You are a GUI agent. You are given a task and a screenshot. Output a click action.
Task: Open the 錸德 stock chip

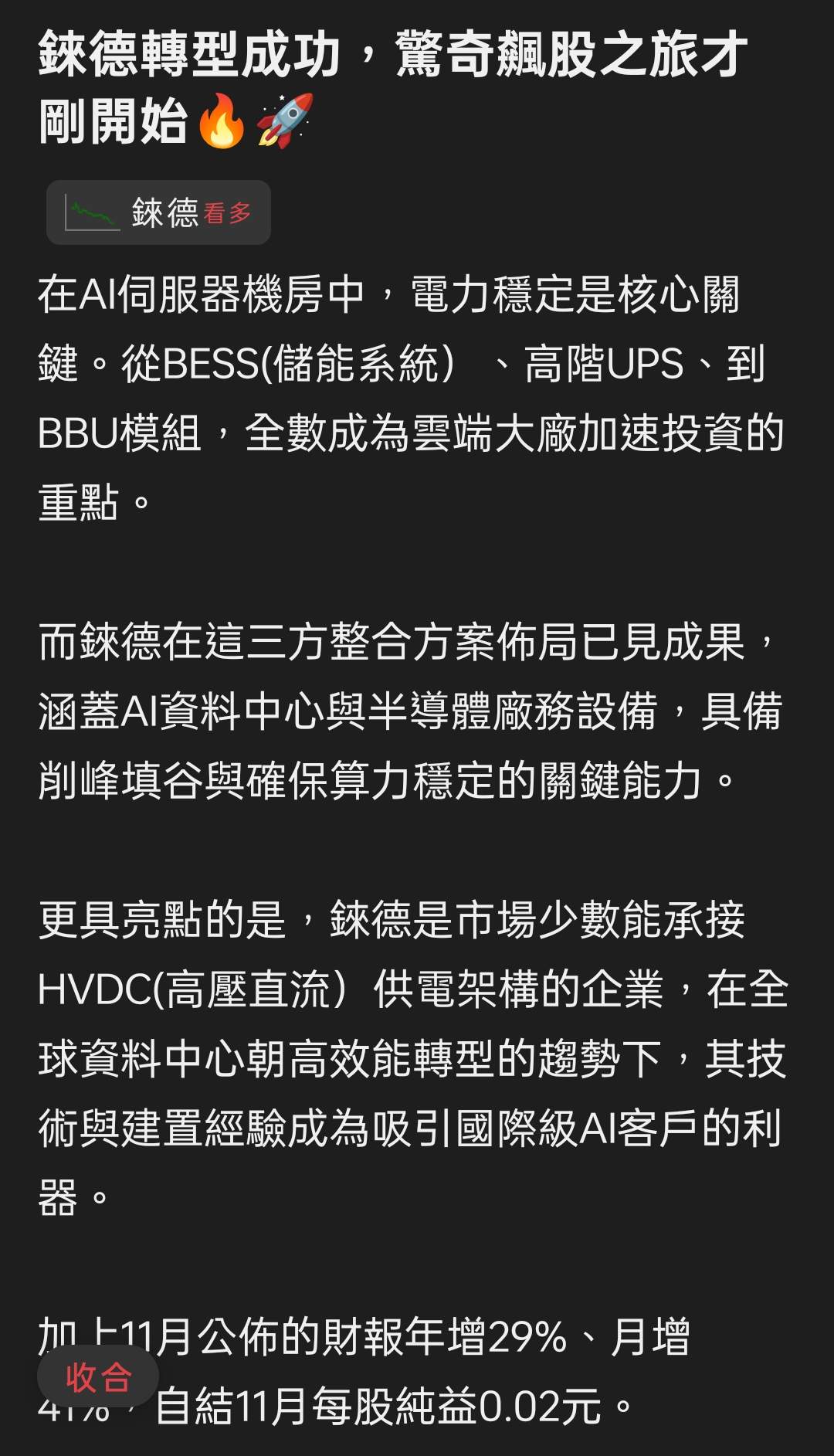coord(158,212)
